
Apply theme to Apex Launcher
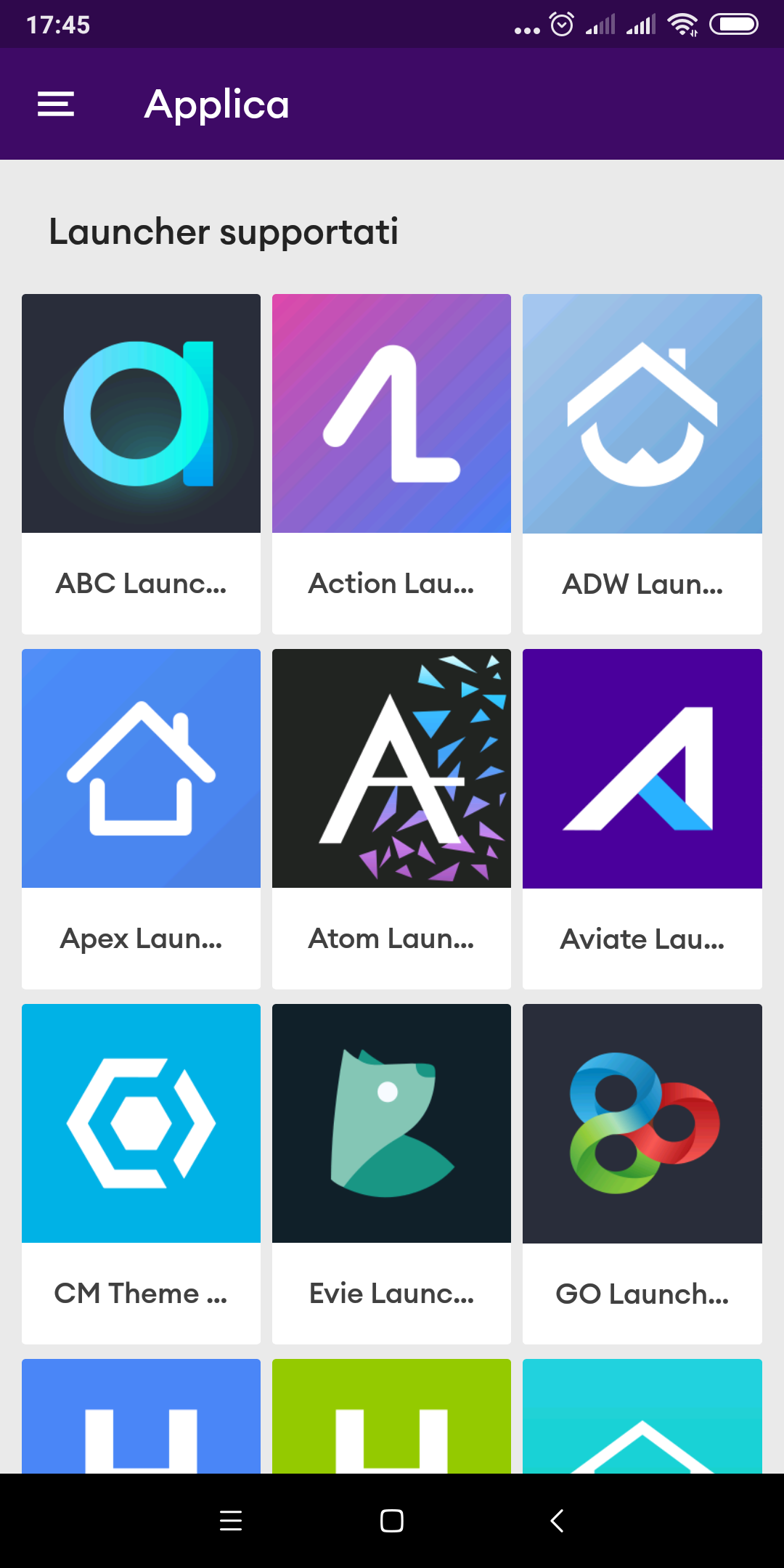coord(141,819)
